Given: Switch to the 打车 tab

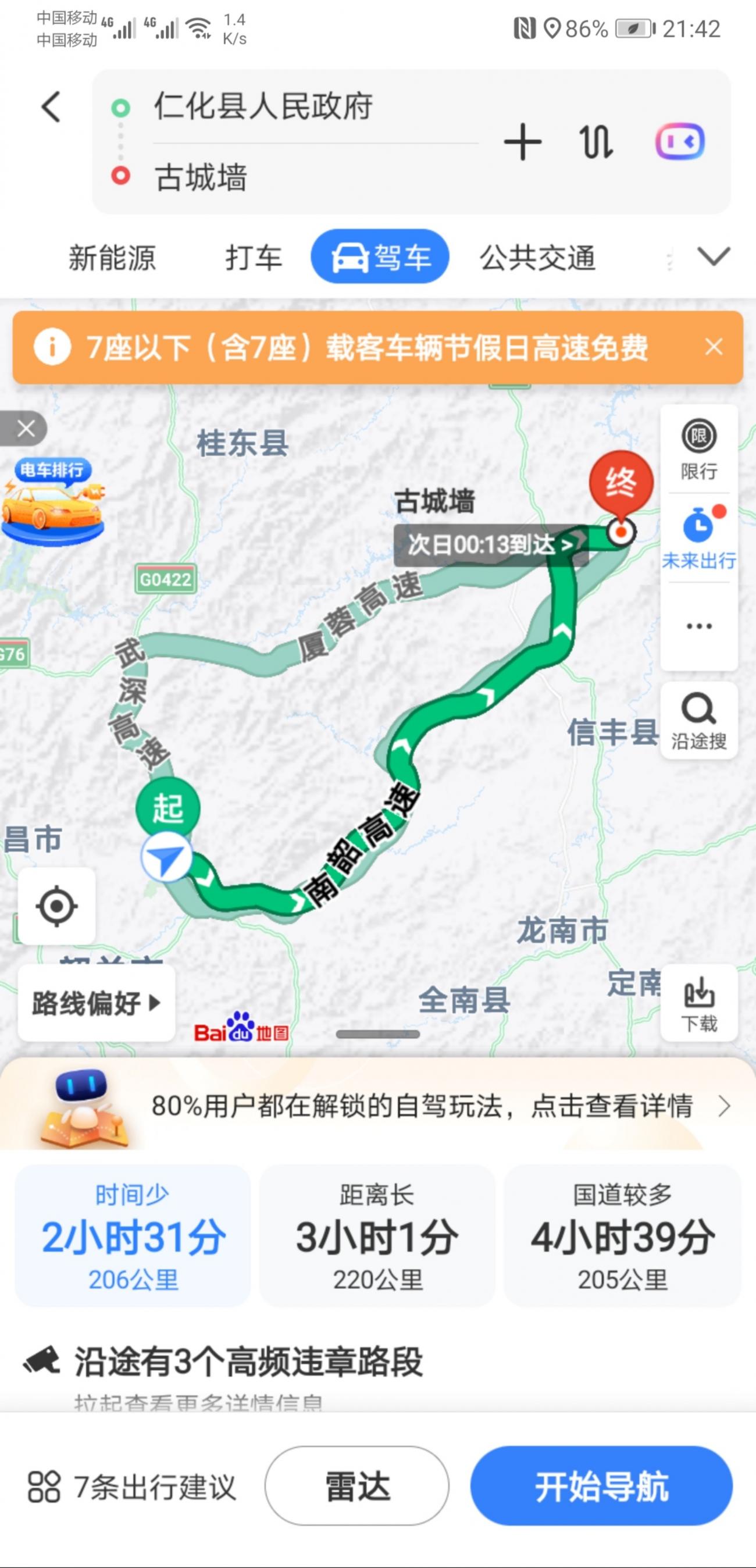Looking at the screenshot, I should (253, 257).
